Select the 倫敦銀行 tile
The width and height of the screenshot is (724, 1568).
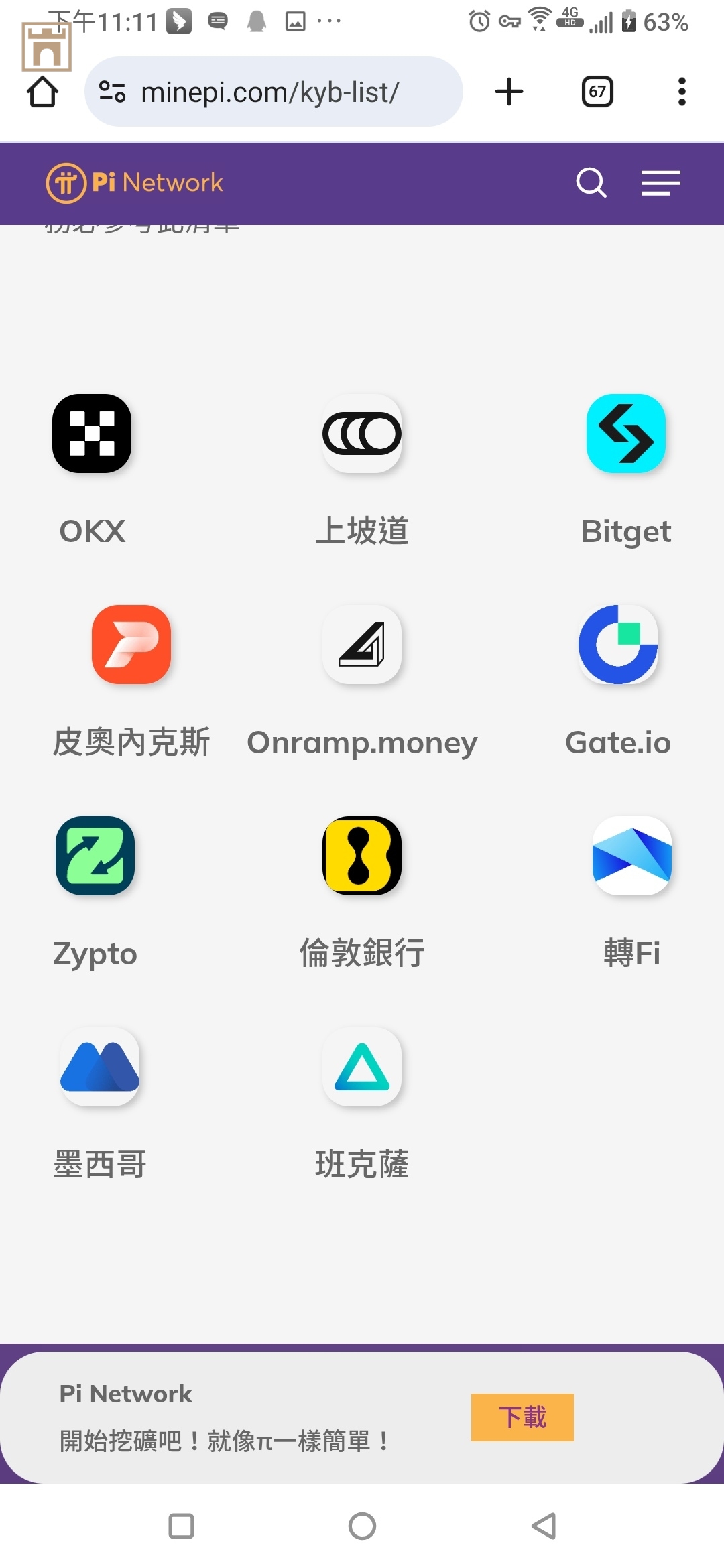coord(362,856)
